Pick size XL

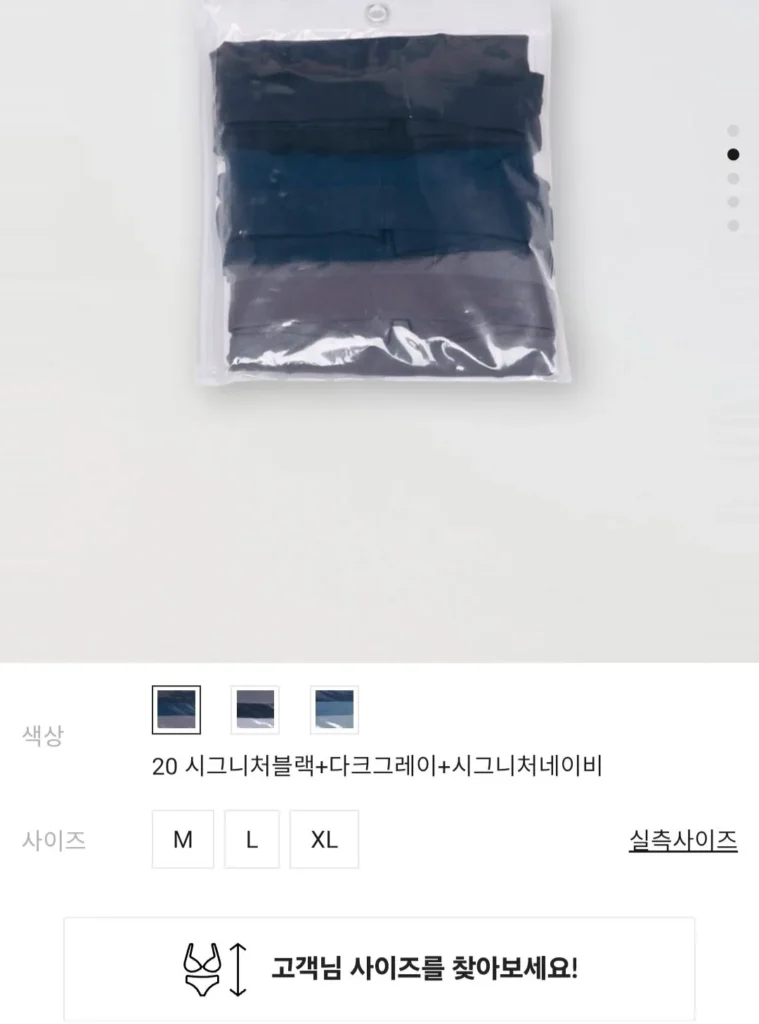click(x=324, y=839)
